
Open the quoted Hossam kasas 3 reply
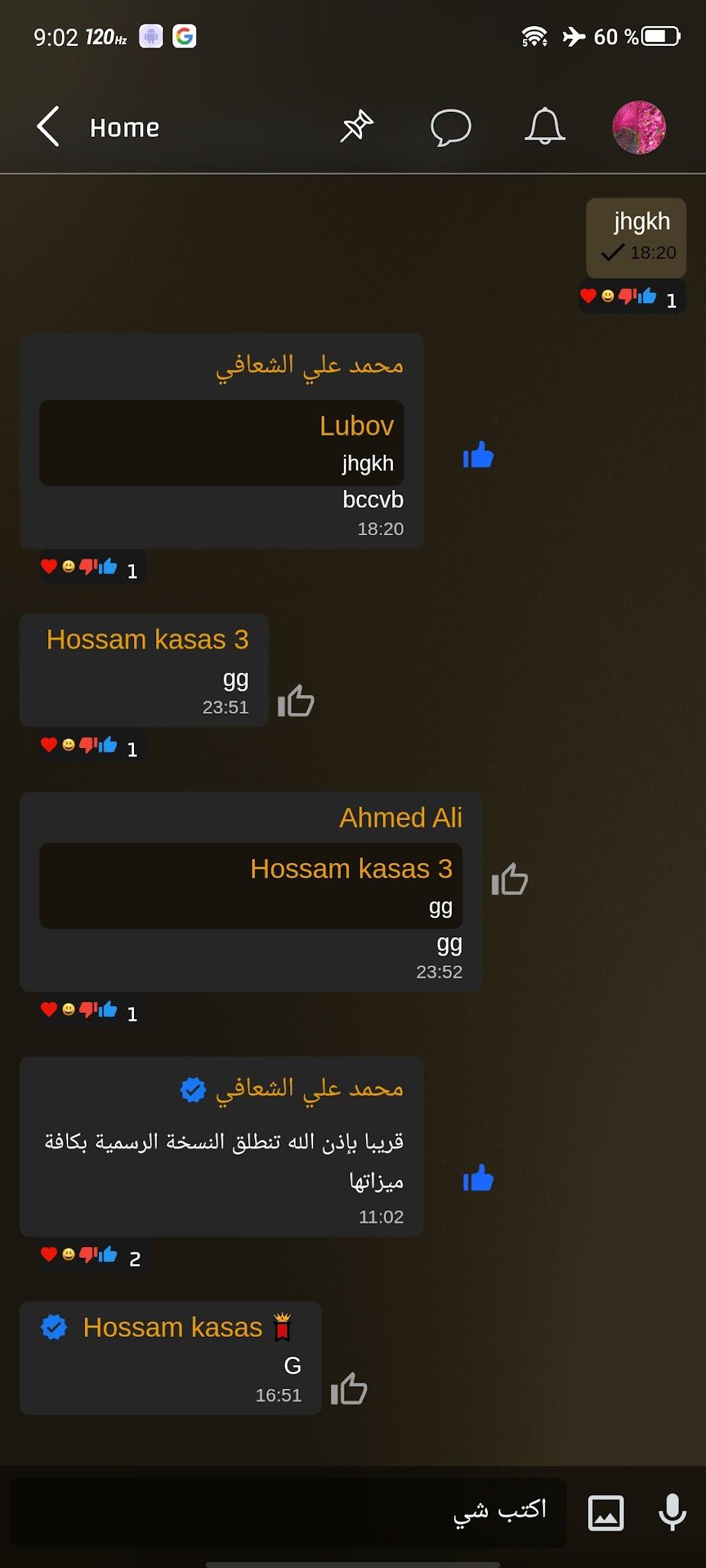coord(250,886)
